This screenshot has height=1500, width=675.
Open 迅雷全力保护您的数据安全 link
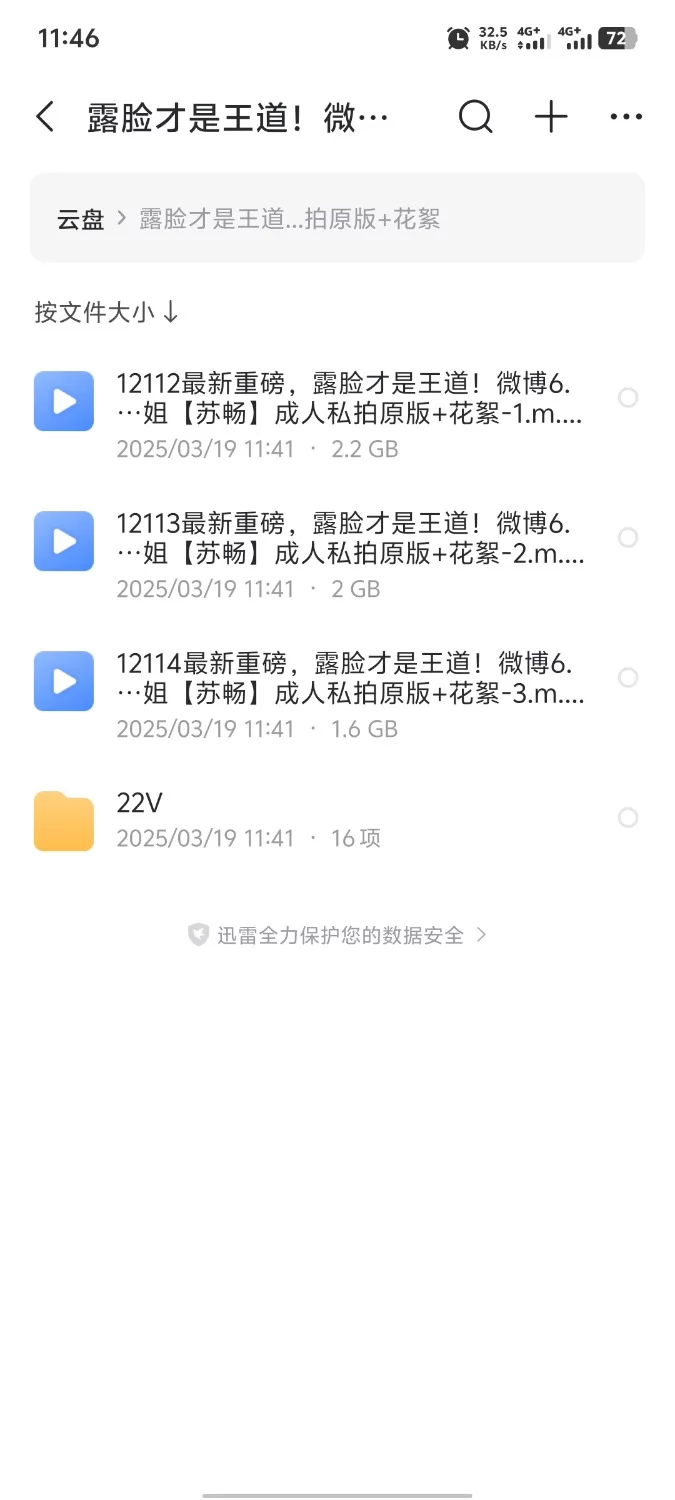click(x=338, y=935)
